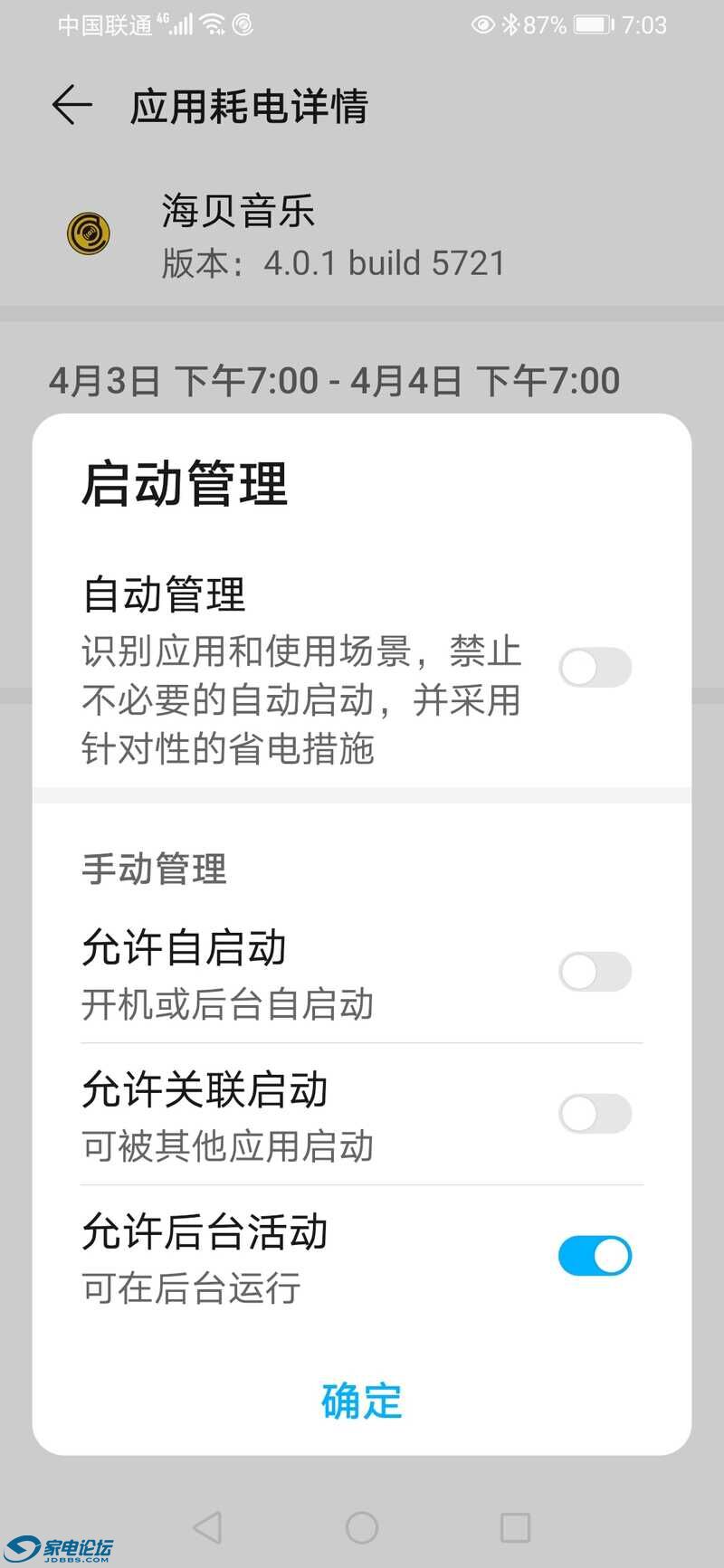Enable the 允许关联启动 associated launch toggle

point(595,1114)
